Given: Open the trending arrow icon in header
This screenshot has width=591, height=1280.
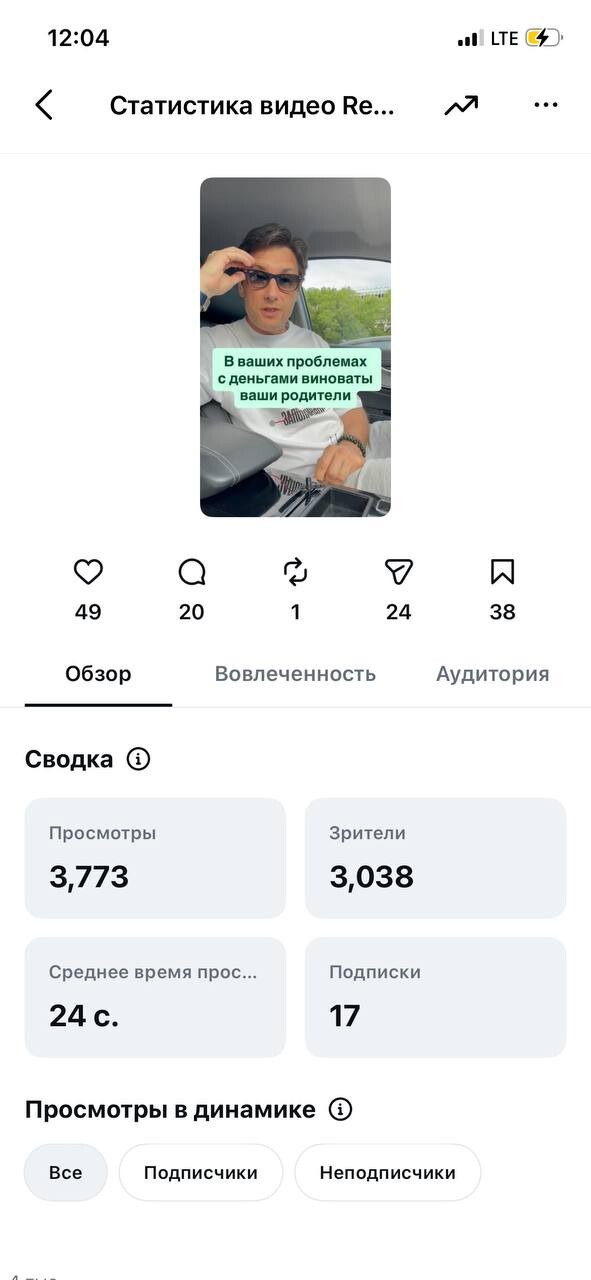Looking at the screenshot, I should [461, 105].
